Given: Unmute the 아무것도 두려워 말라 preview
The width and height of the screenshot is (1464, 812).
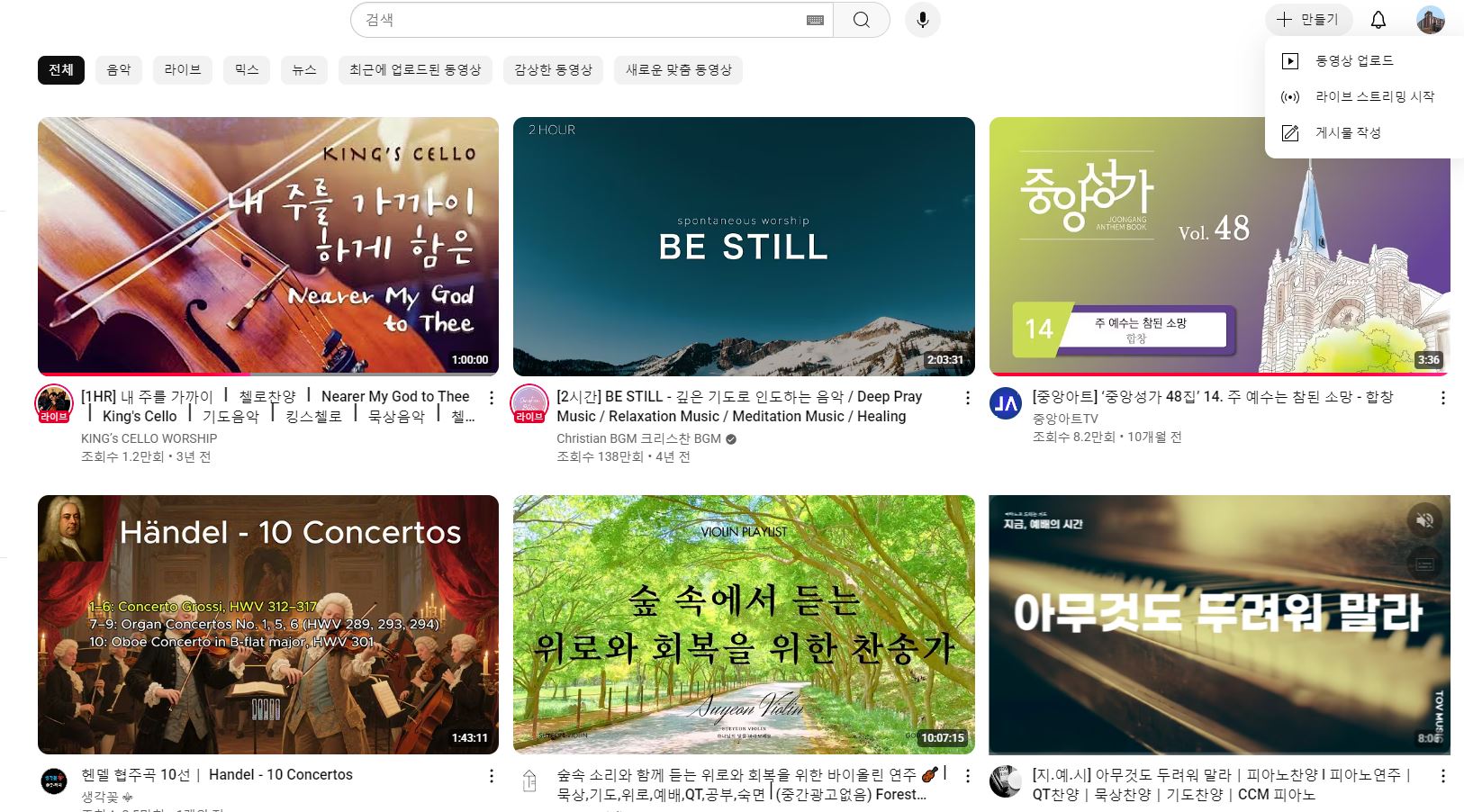Looking at the screenshot, I should coord(1424,520).
